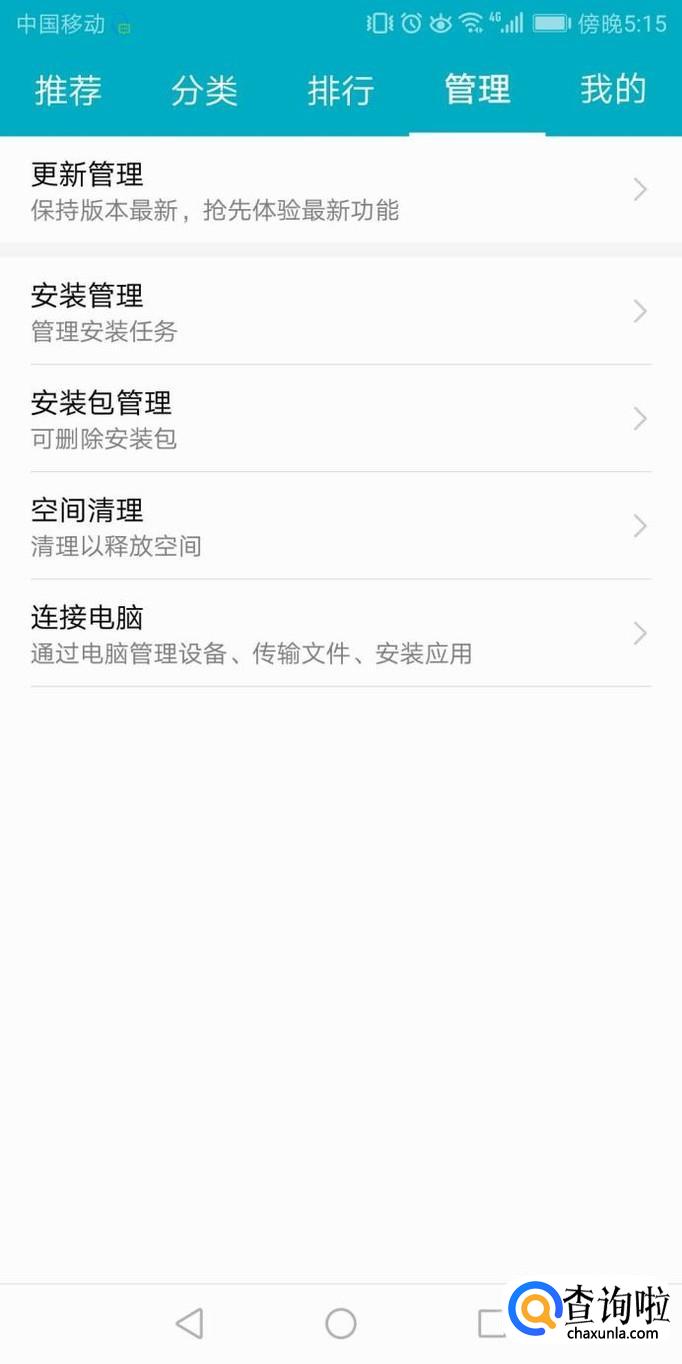This screenshot has width=682, height=1364.
Task: Switch to the 分类 tab
Action: coord(204,91)
